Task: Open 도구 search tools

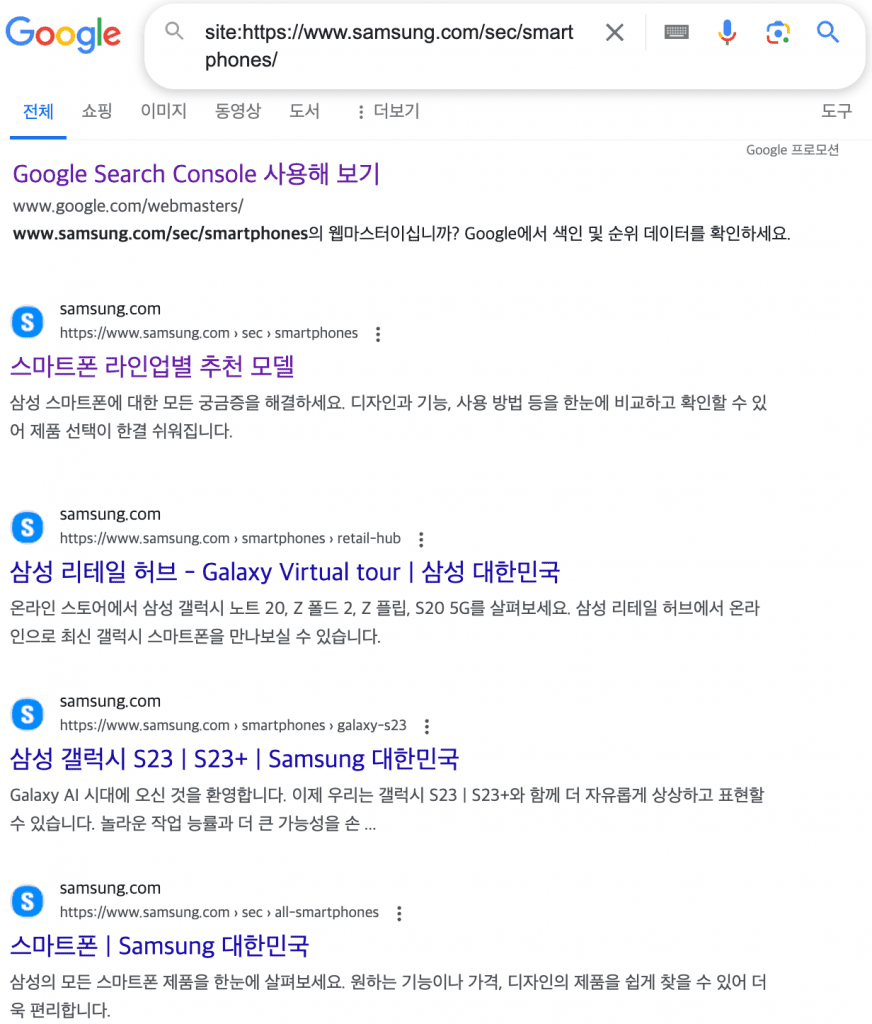Action: pos(836,111)
